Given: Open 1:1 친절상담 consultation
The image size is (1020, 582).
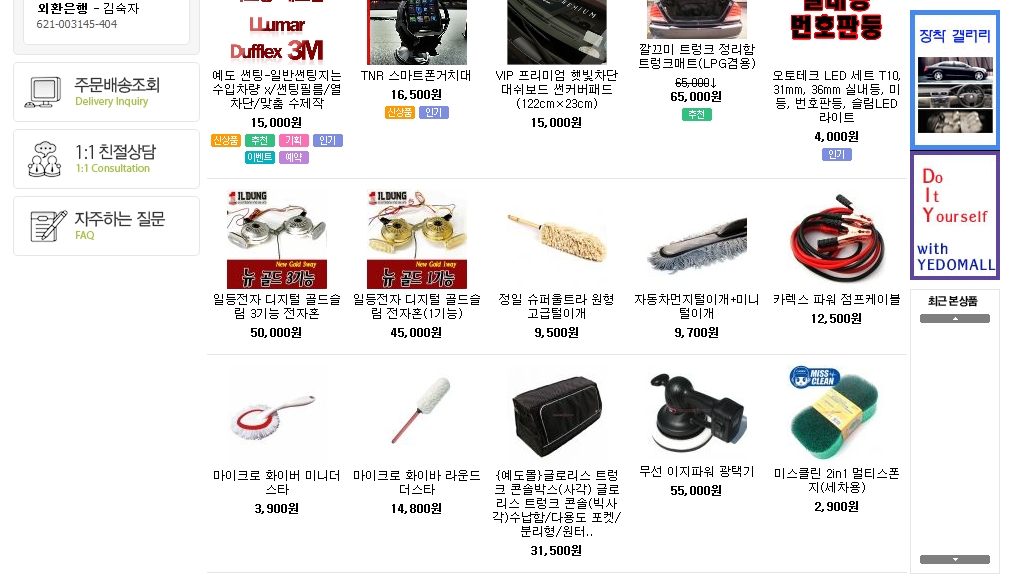Looking at the screenshot, I should point(106,159).
